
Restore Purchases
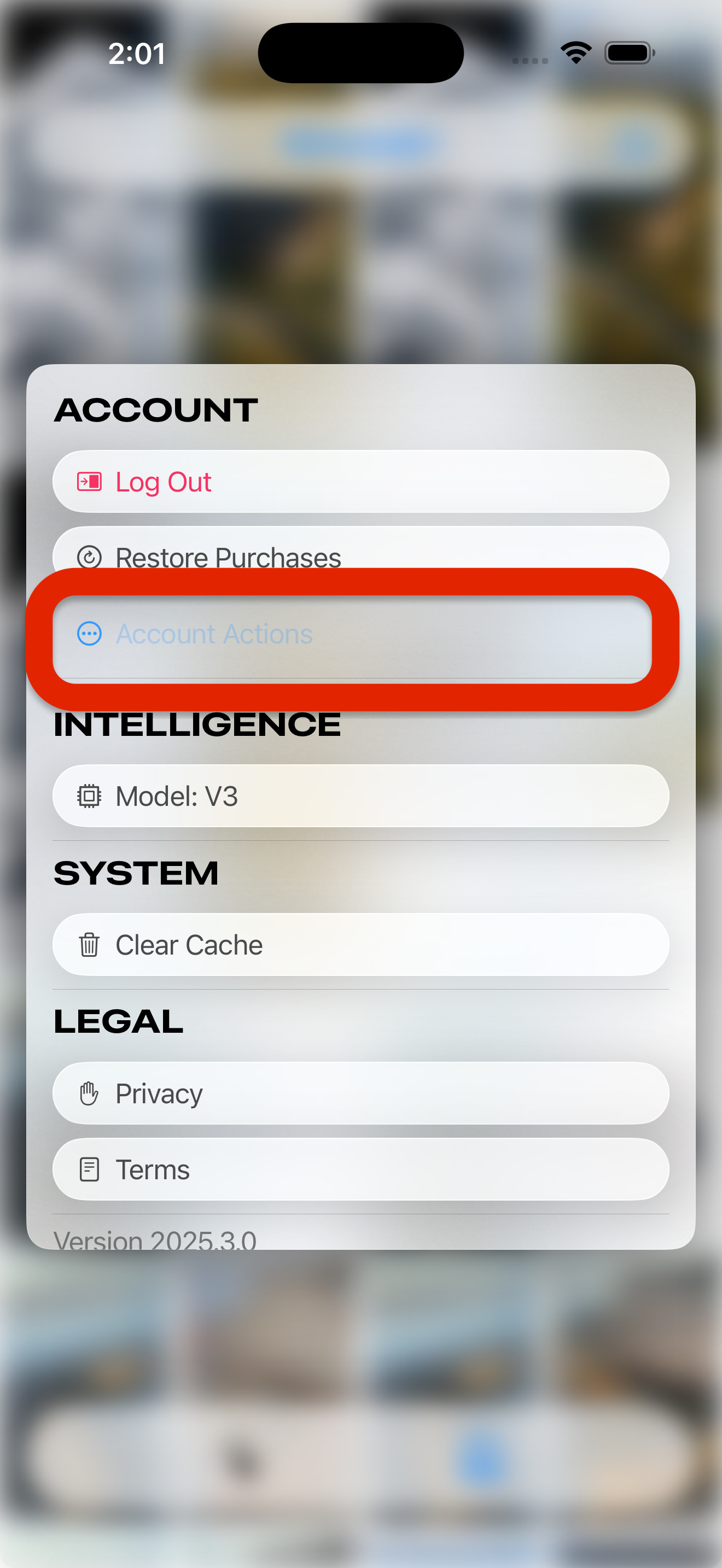(360, 553)
